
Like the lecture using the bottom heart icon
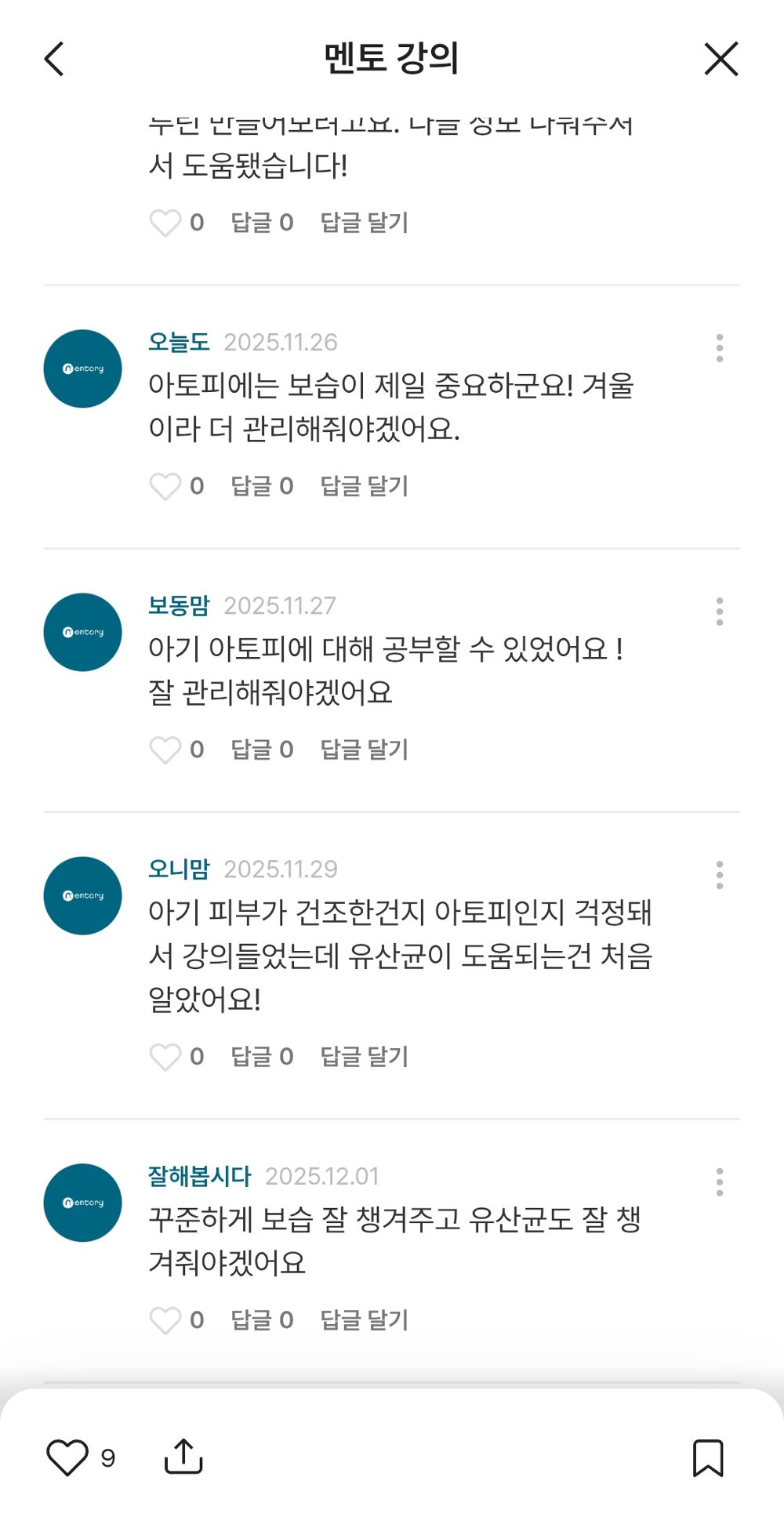tap(69, 1458)
